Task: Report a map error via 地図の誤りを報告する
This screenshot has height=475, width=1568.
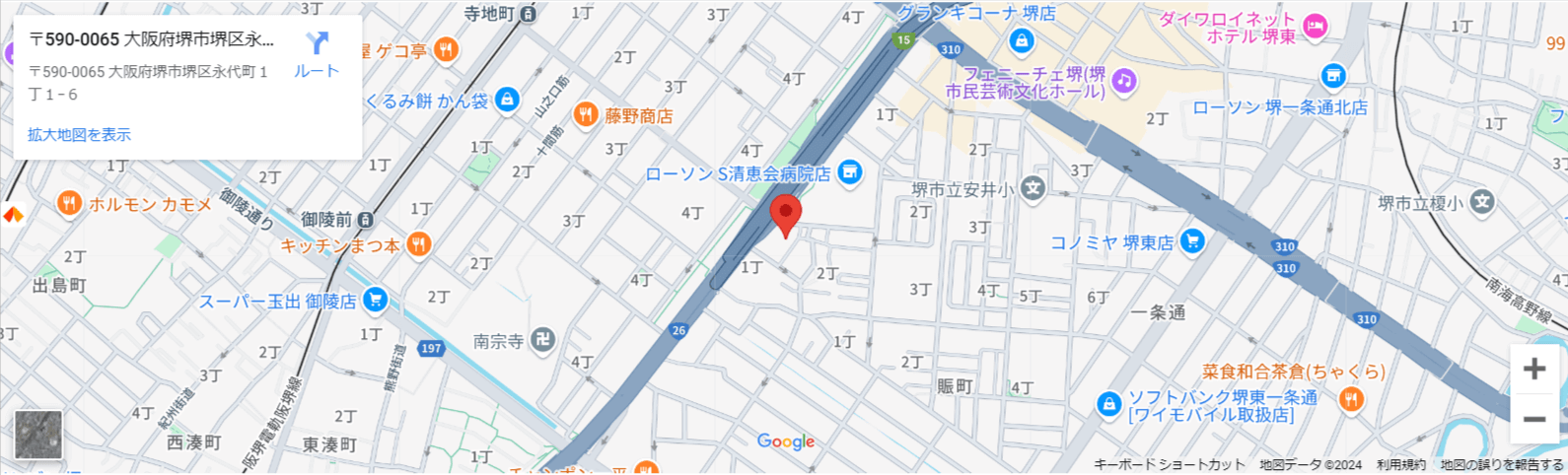Action: 1501,465
